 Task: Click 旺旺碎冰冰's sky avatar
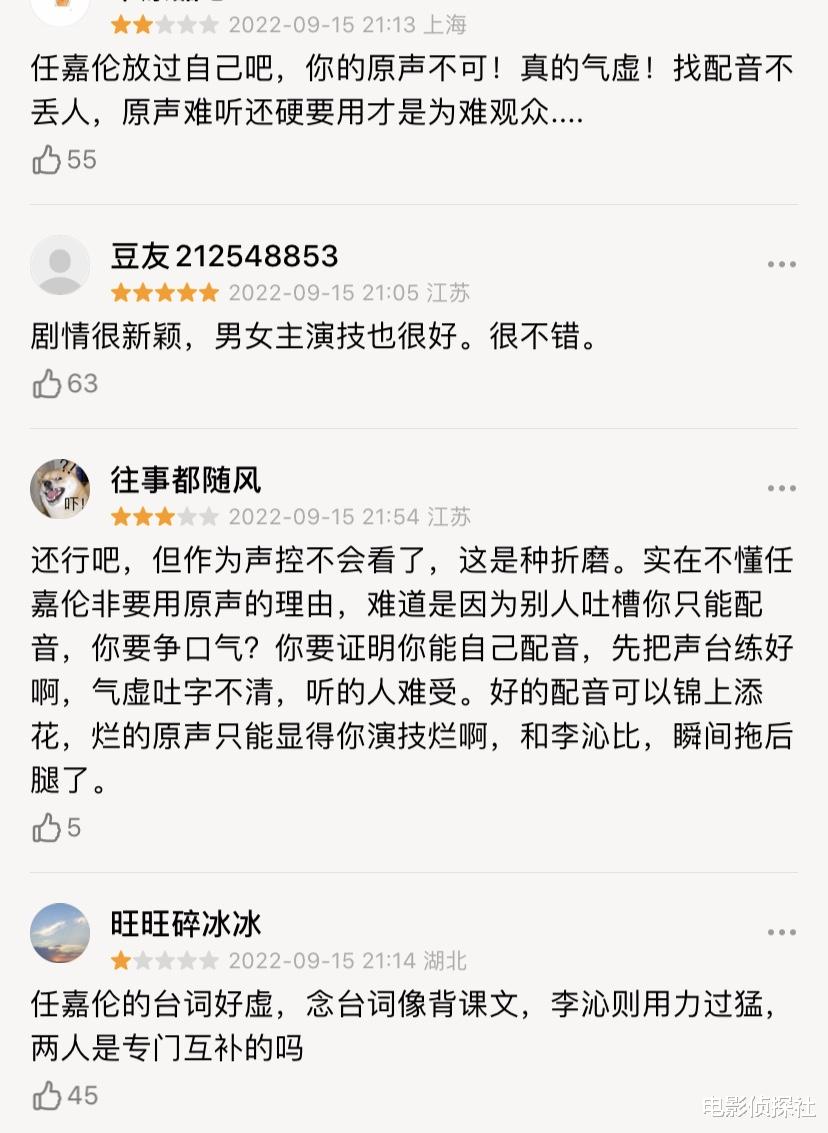pos(60,932)
